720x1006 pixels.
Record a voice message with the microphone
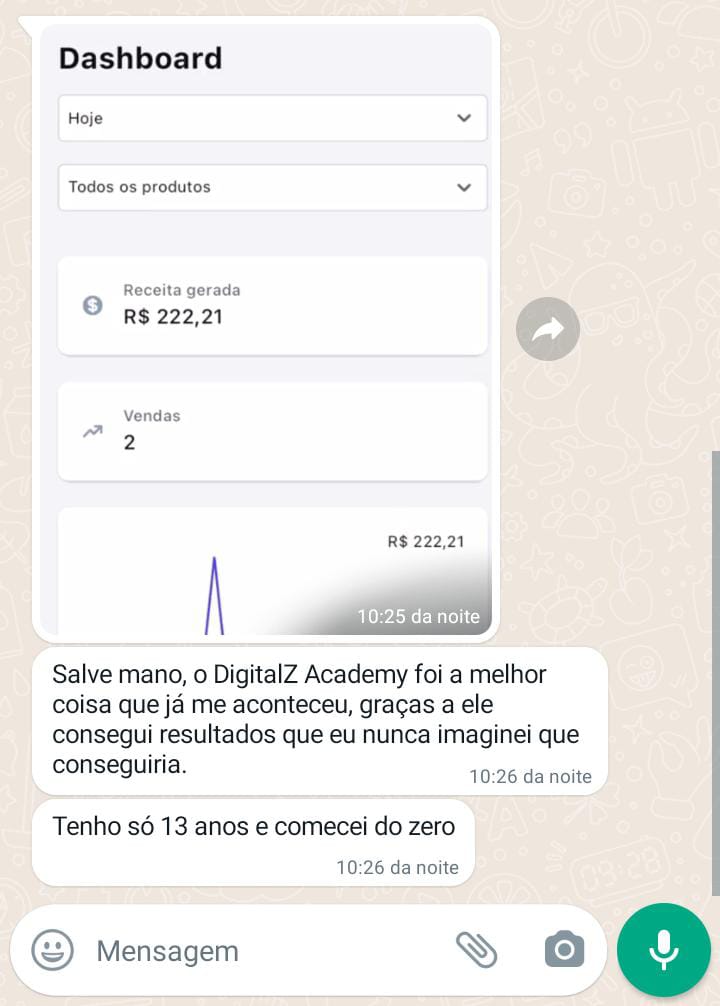coord(664,950)
